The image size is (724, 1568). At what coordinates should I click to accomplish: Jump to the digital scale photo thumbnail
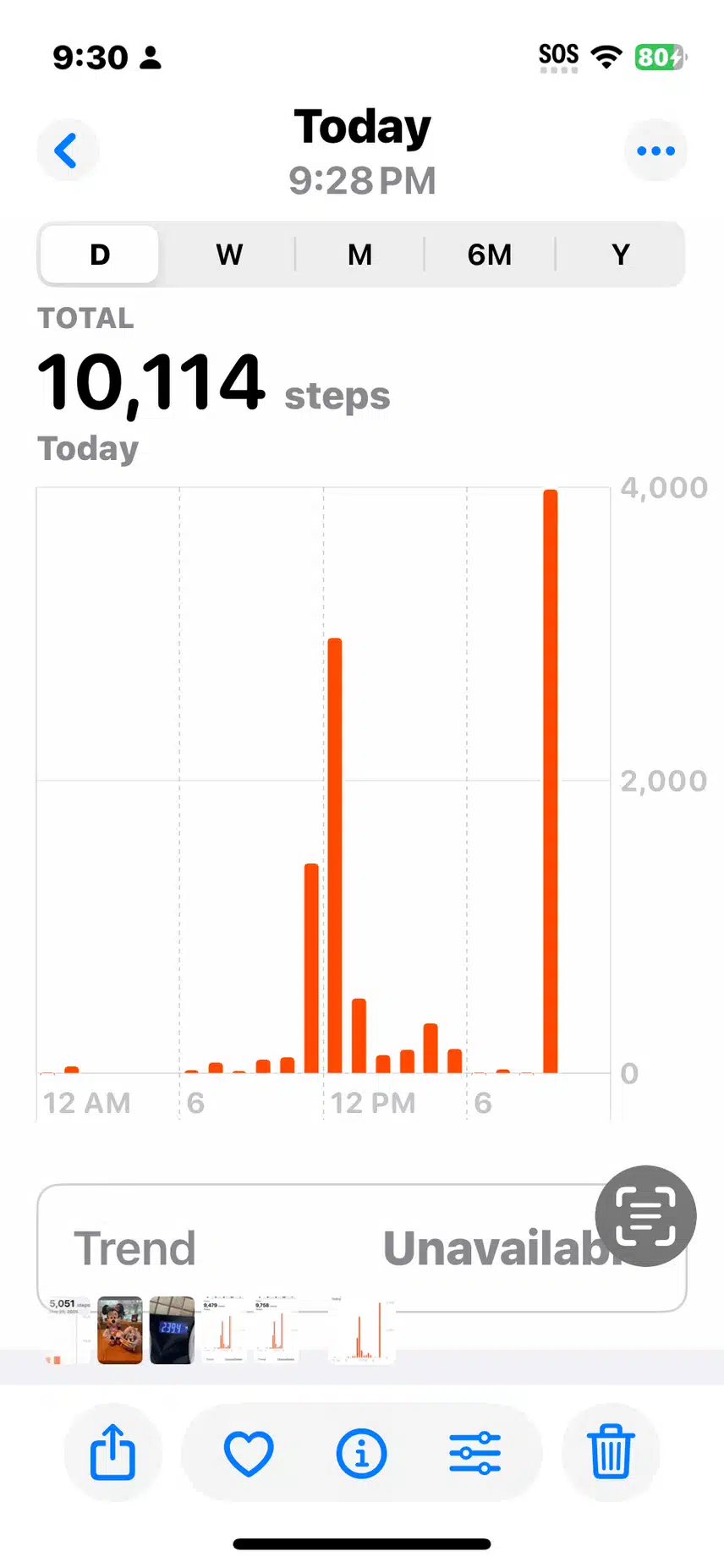(173, 1330)
